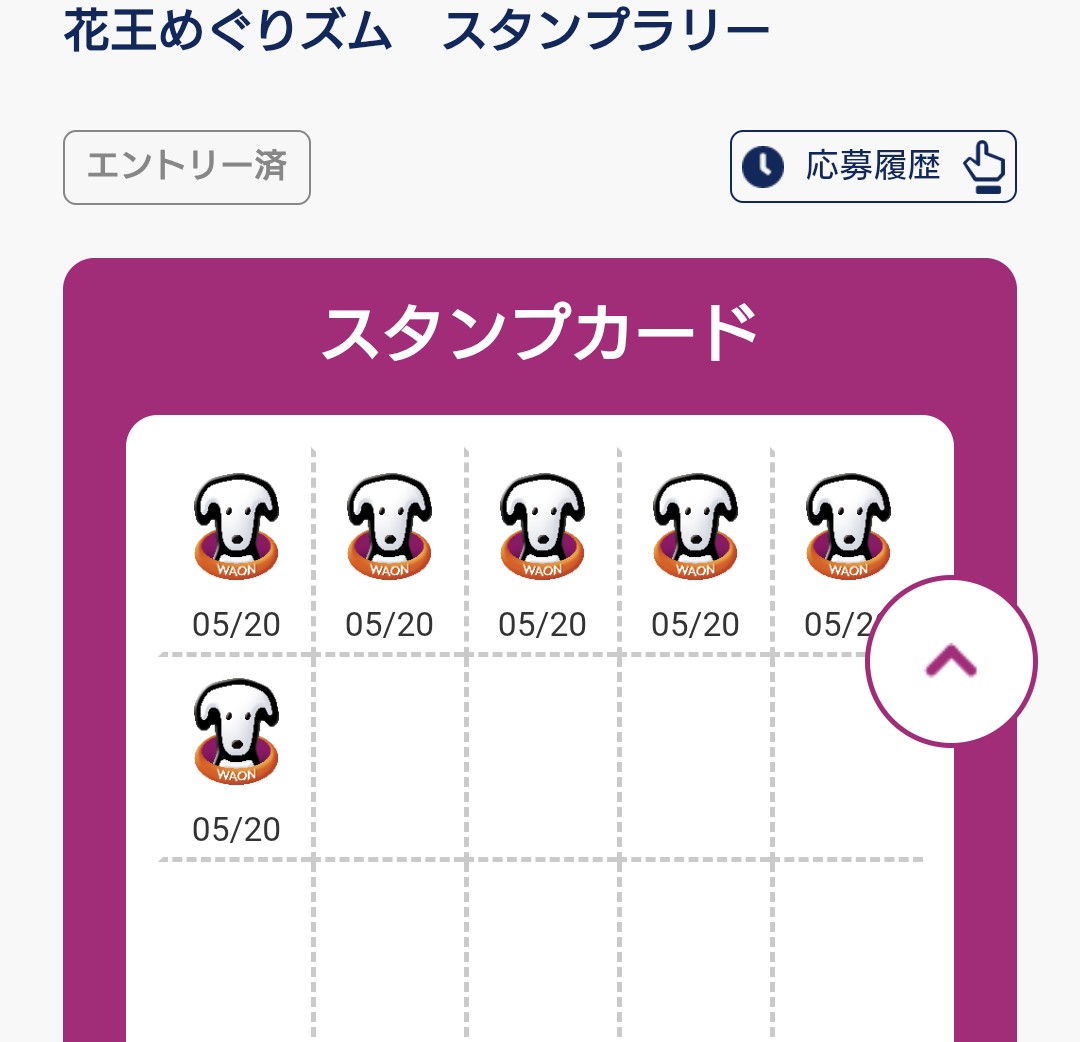Open the 応募履歴 application history

(872, 167)
